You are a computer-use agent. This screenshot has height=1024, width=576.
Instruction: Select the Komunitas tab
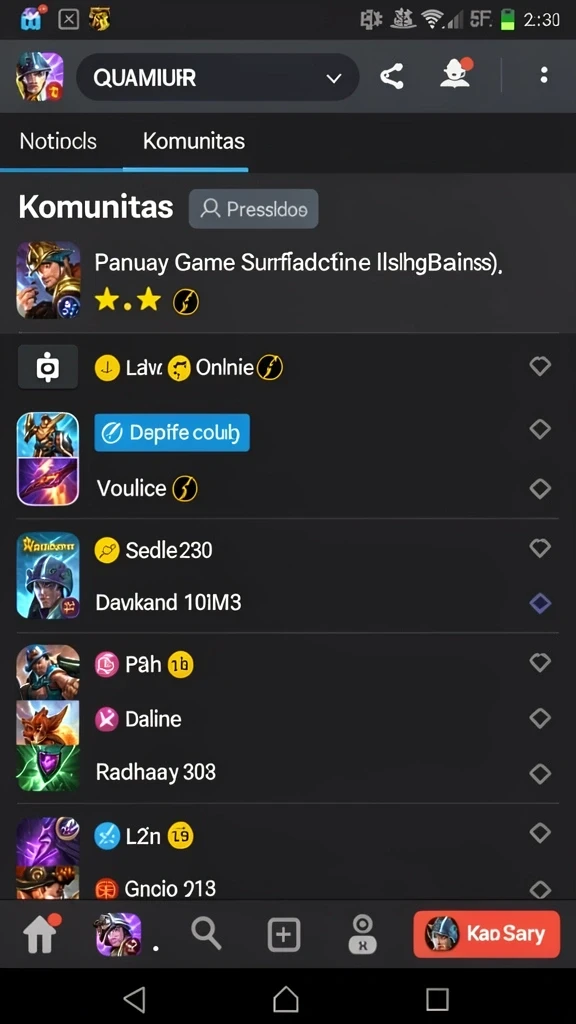point(194,141)
